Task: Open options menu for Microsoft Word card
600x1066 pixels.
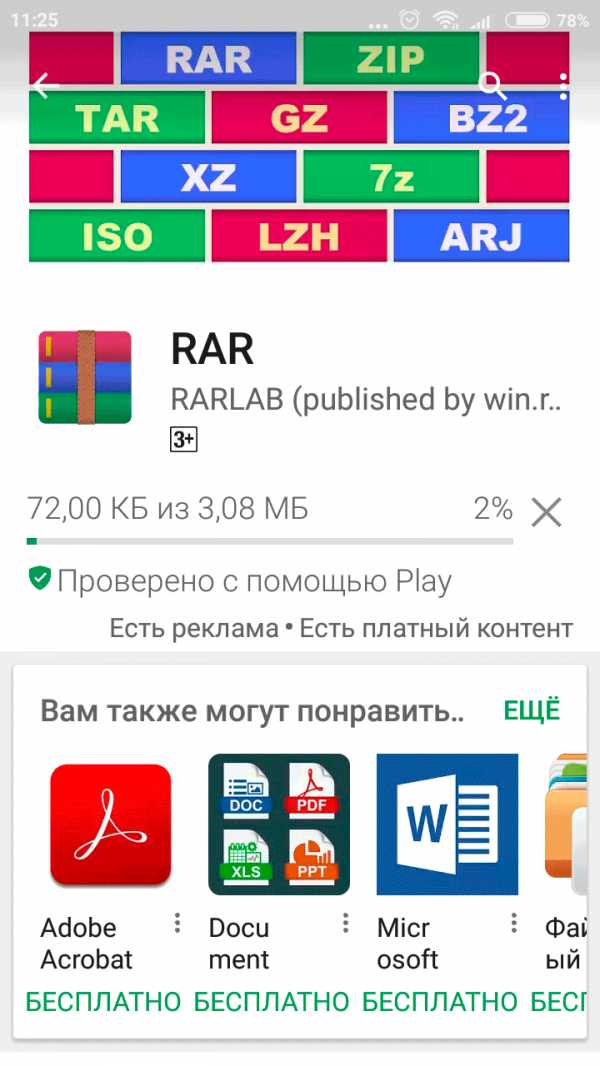Action: point(514,923)
